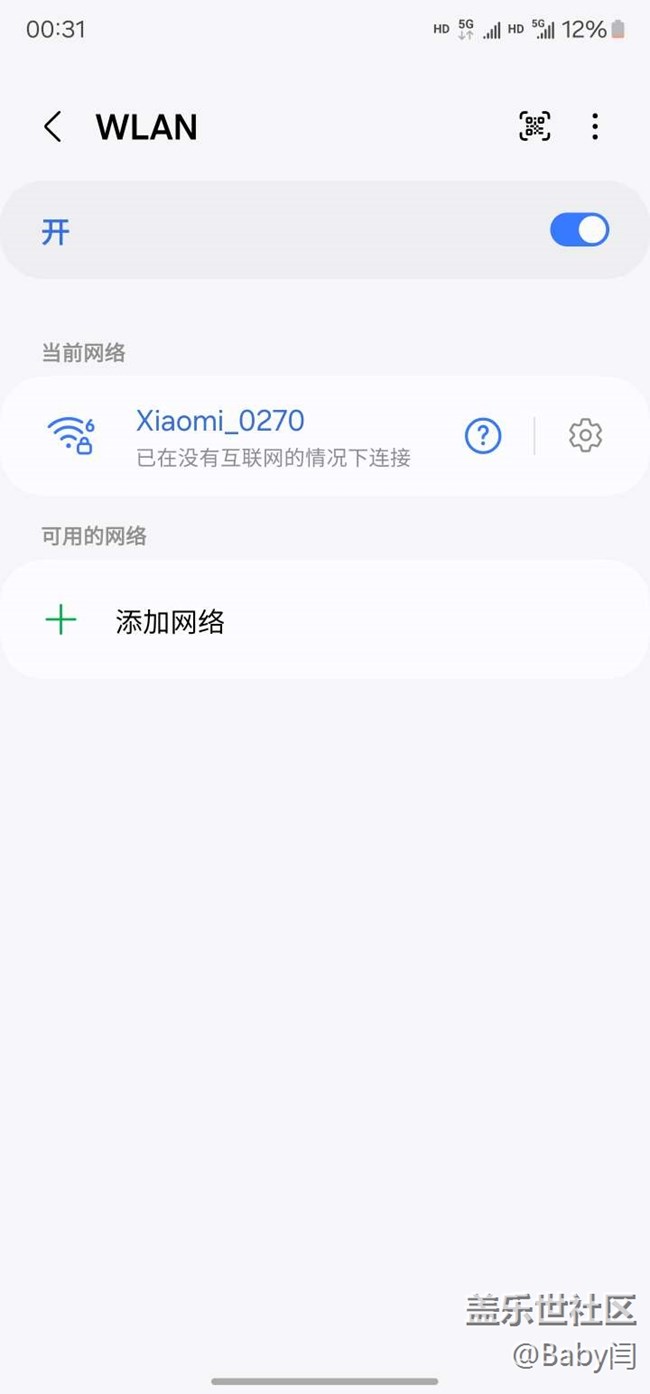
Task: Open the overflow menu
Action: (x=595, y=126)
